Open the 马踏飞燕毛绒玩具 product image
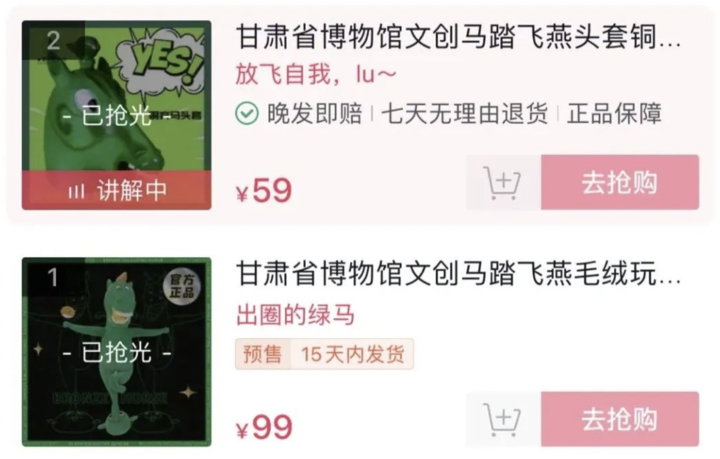This screenshot has height=459, width=720. pyautogui.click(x=116, y=350)
